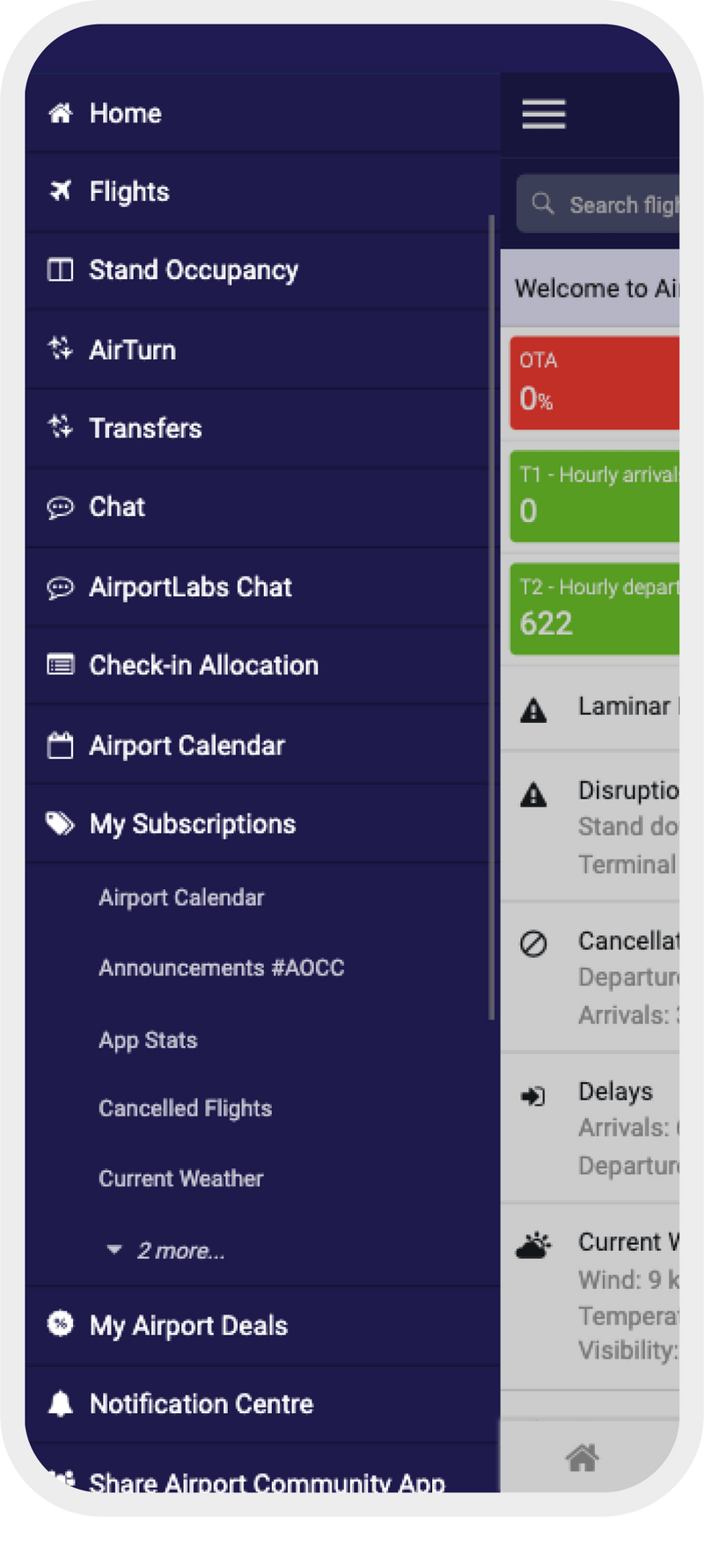Open the Announcements #AOCC subscription
Screen dimensions: 704x1568
coord(221,968)
